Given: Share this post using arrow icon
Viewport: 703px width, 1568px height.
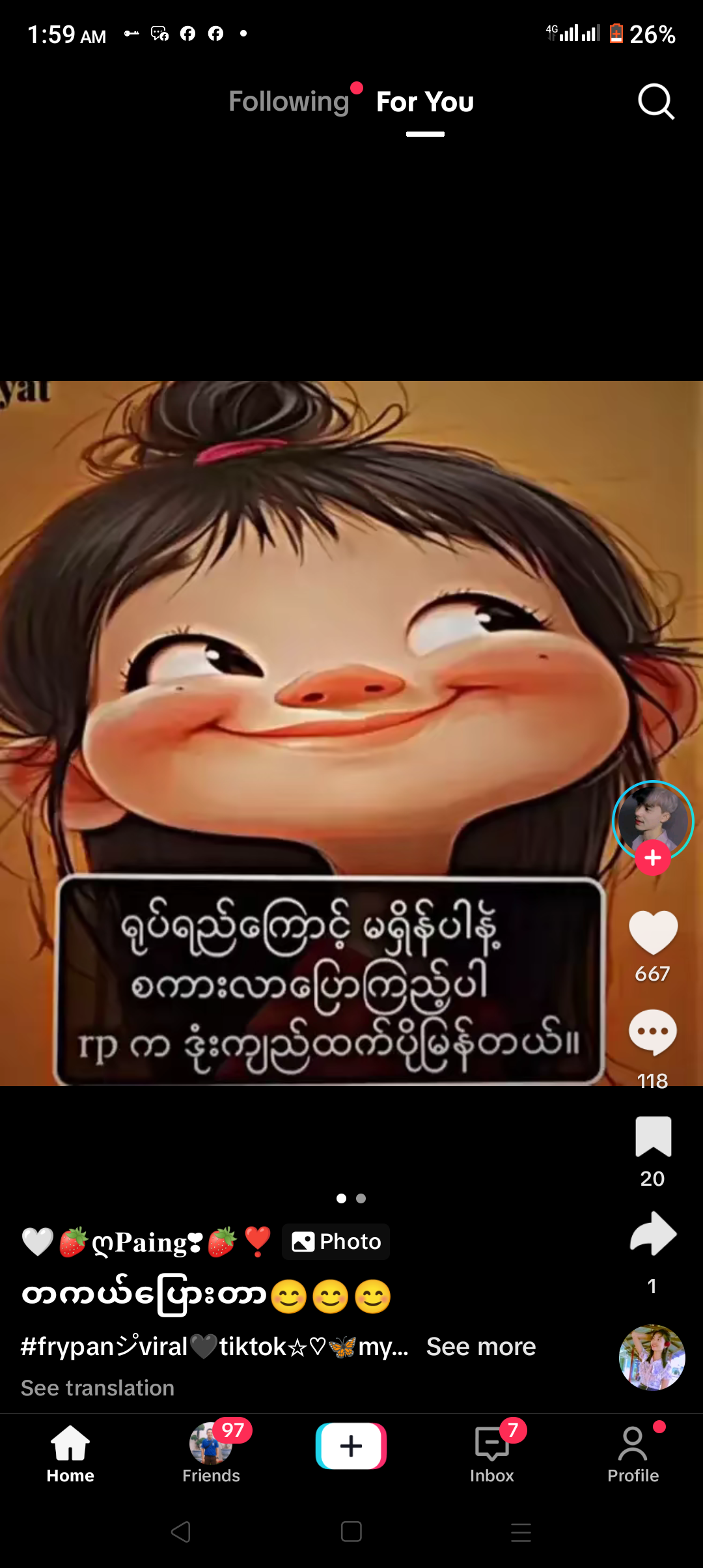Looking at the screenshot, I should (653, 1234).
